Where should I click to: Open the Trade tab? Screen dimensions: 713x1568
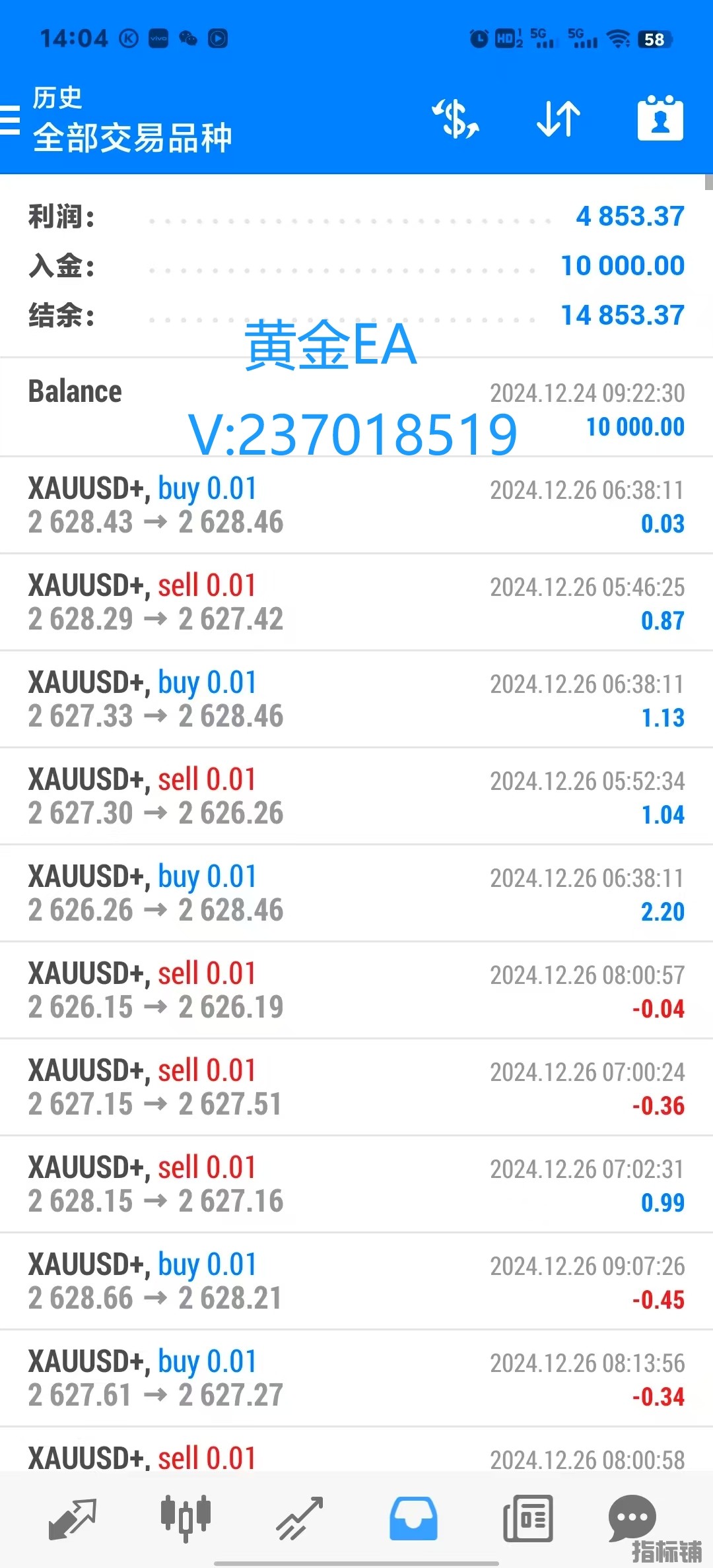(x=300, y=1518)
